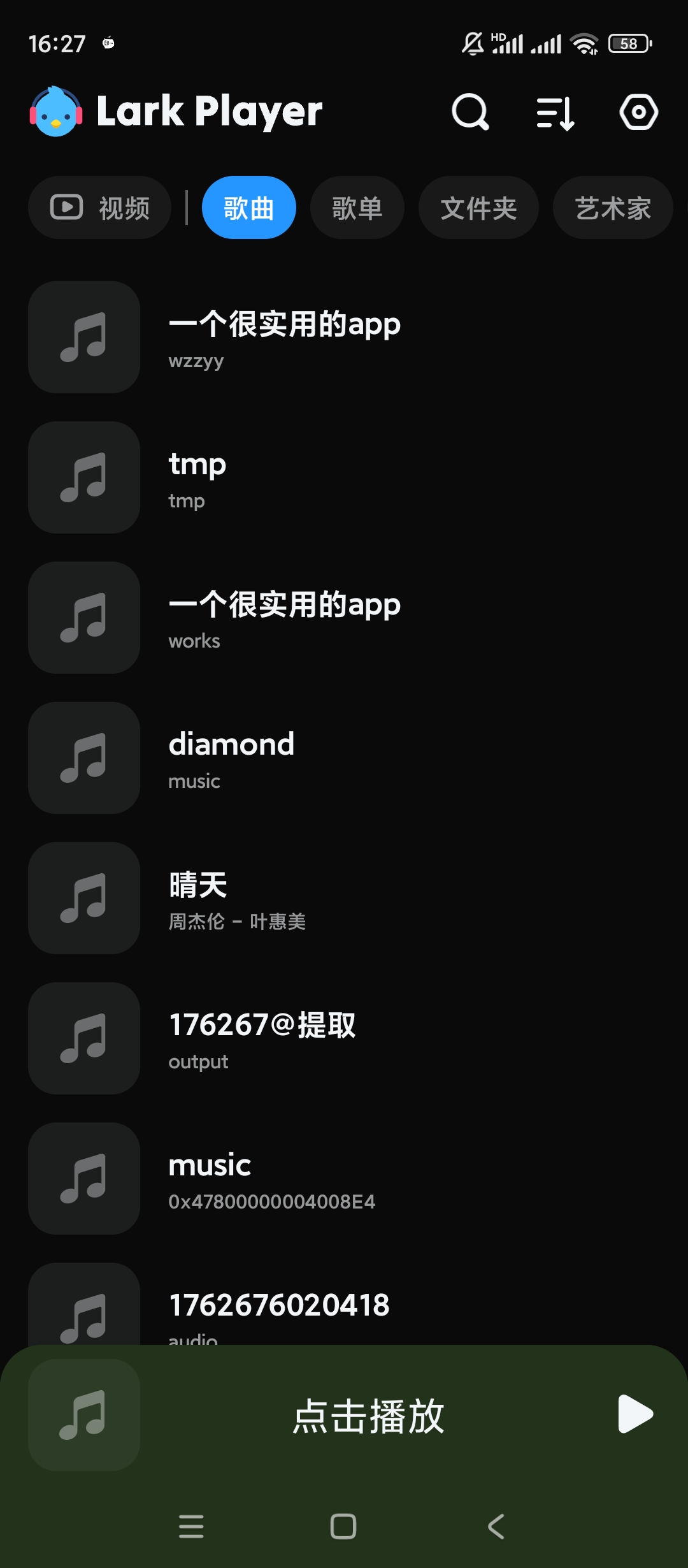Switch to the 文件夹 tab
This screenshot has width=688, height=1568.
point(478,208)
